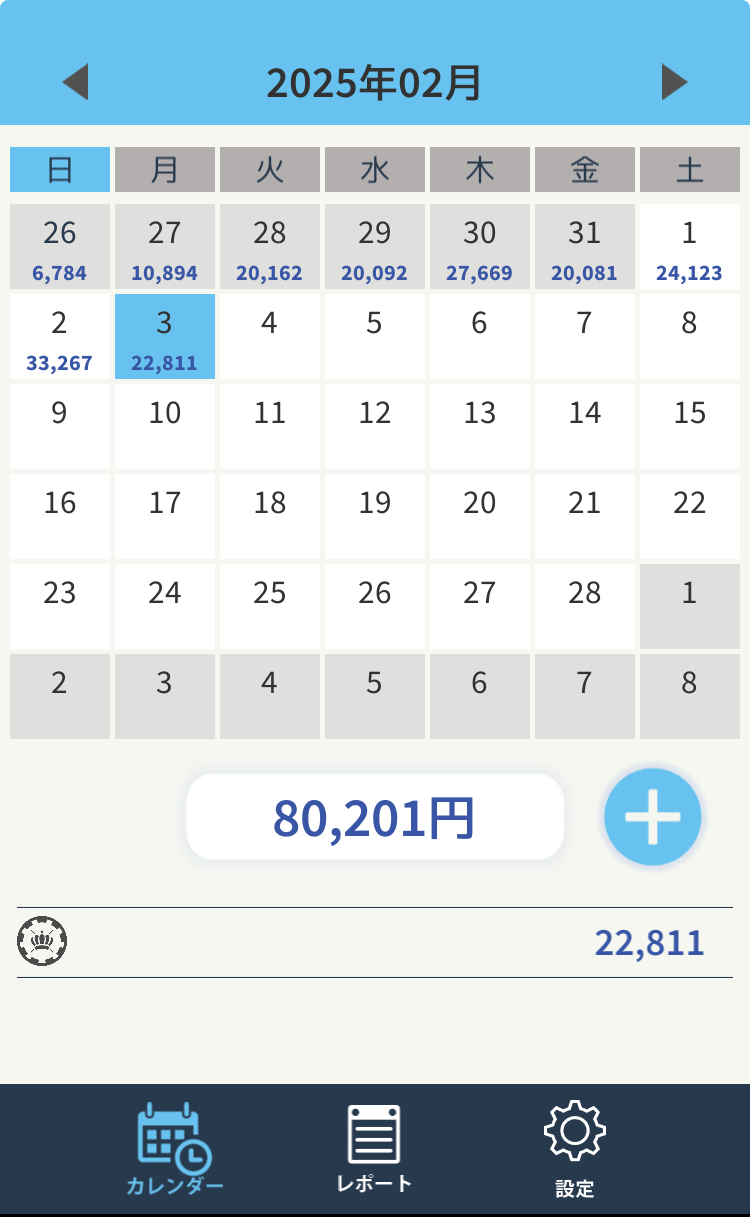
Task: Open the 22,811 entry row
Action: coord(375,942)
